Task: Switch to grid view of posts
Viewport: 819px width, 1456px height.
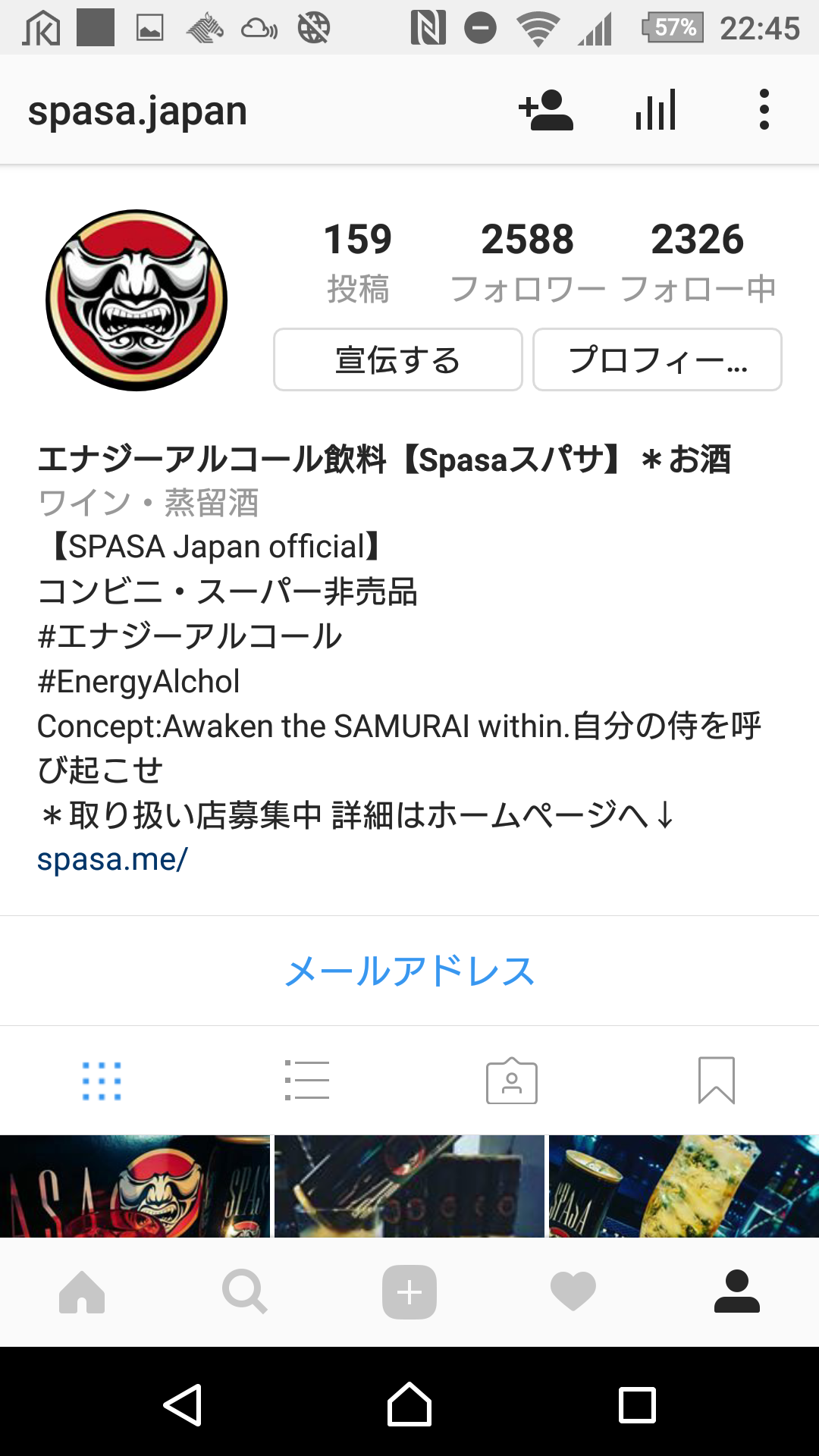Action: point(102,1081)
